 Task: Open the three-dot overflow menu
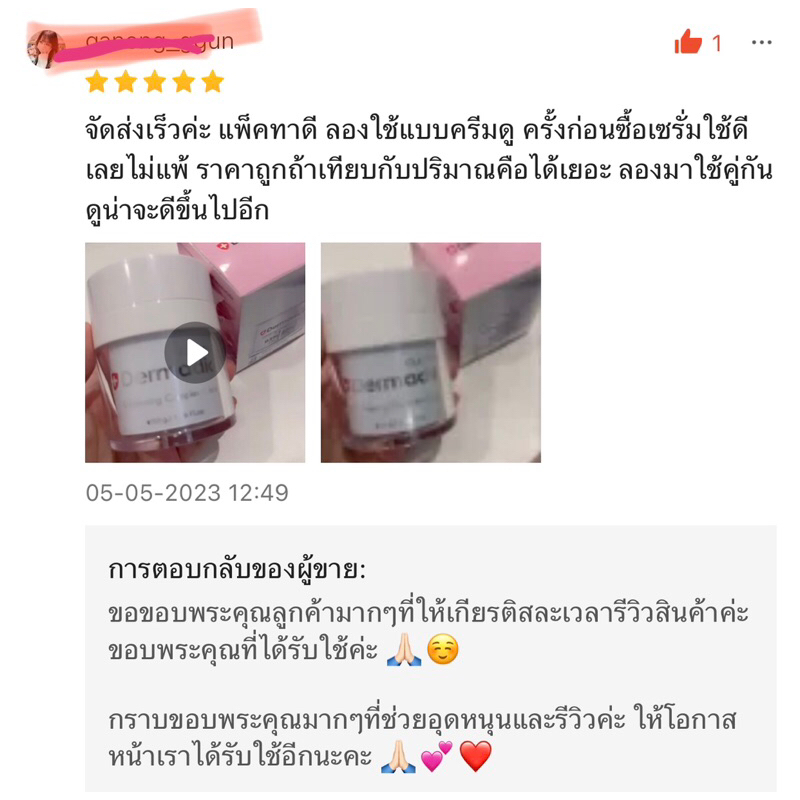point(761,42)
